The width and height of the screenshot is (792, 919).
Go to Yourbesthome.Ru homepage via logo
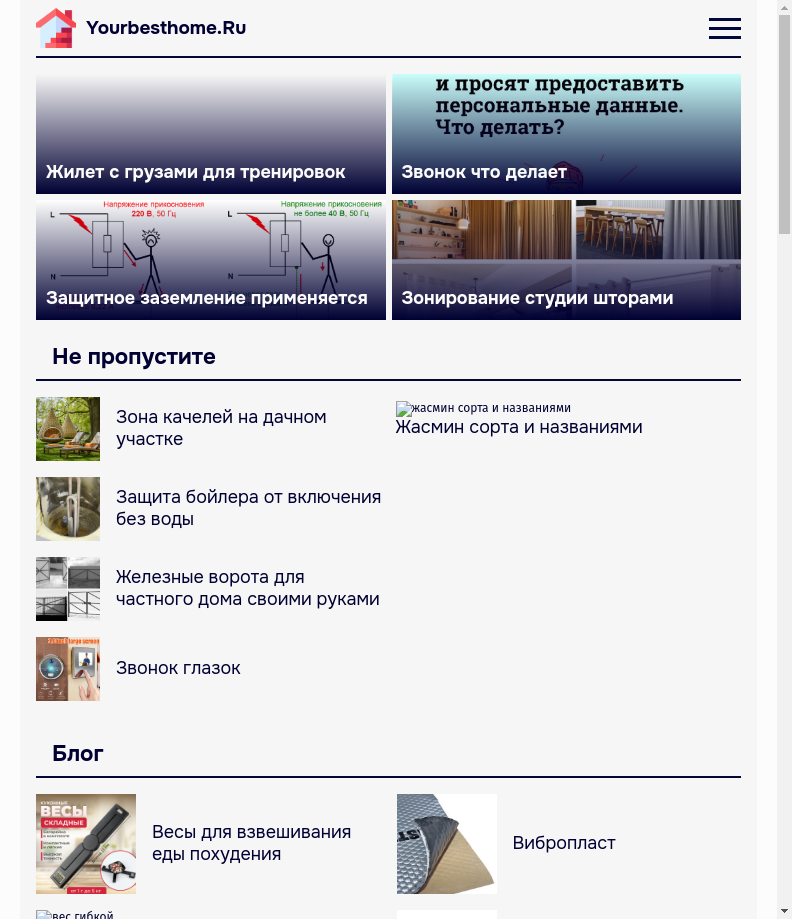[x=141, y=28]
